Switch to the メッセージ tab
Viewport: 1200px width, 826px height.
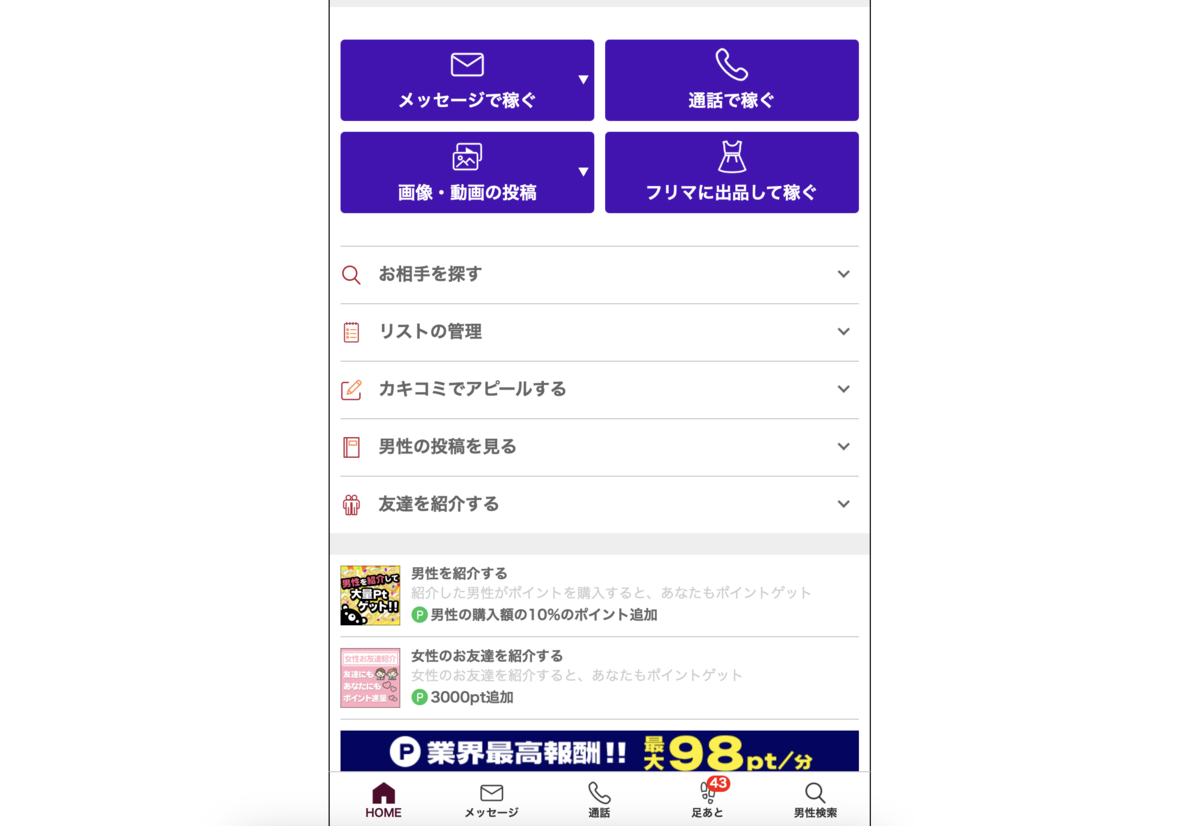point(491,800)
